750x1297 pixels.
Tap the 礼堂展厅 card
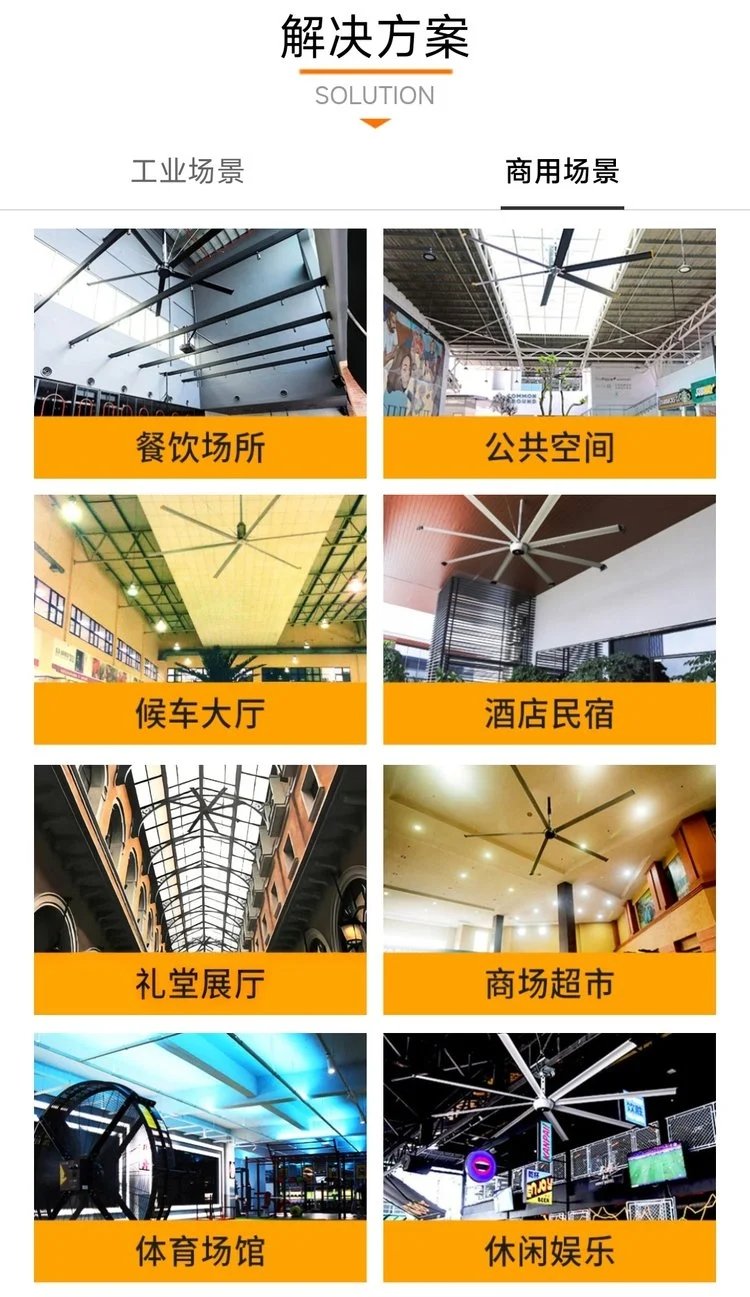point(200,890)
